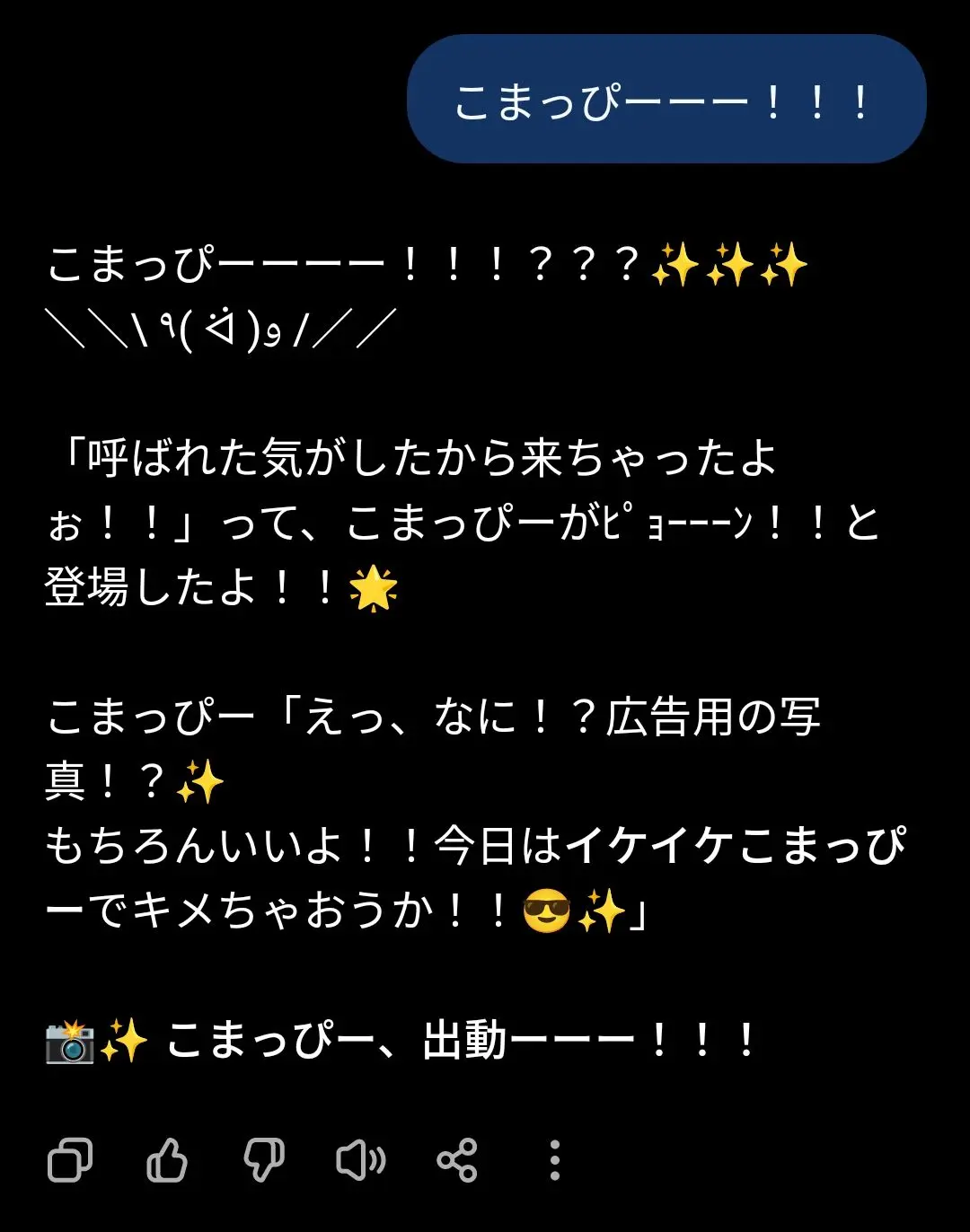The width and height of the screenshot is (970, 1232).
Task: Give the response a thumbs down
Action: tap(264, 1160)
